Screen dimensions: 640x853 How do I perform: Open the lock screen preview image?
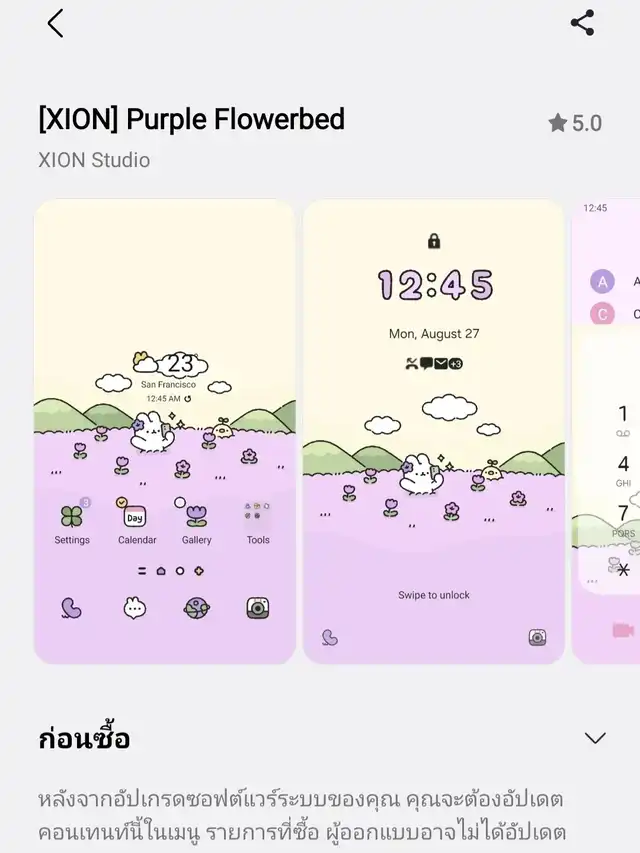click(x=433, y=431)
